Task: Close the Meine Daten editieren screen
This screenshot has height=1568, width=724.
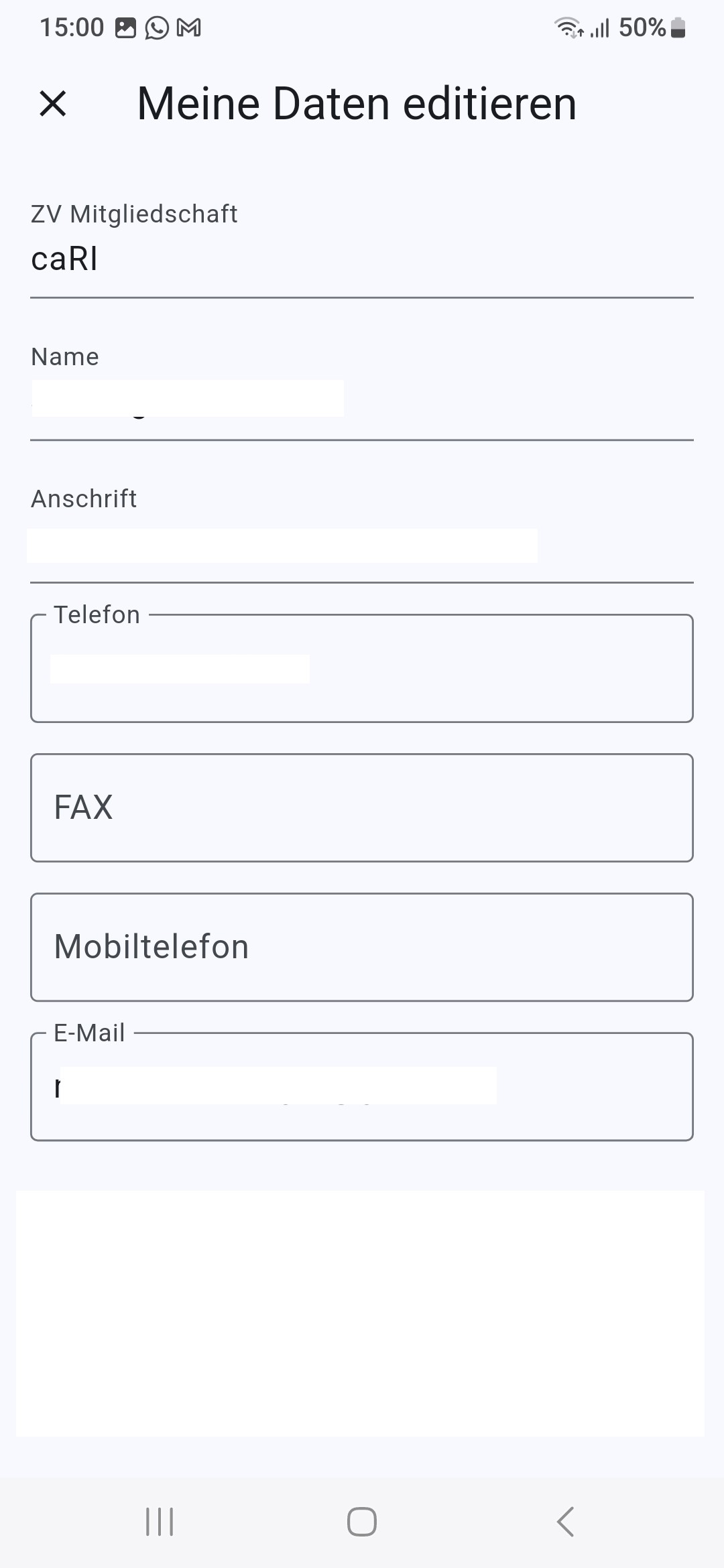Action: tap(53, 104)
